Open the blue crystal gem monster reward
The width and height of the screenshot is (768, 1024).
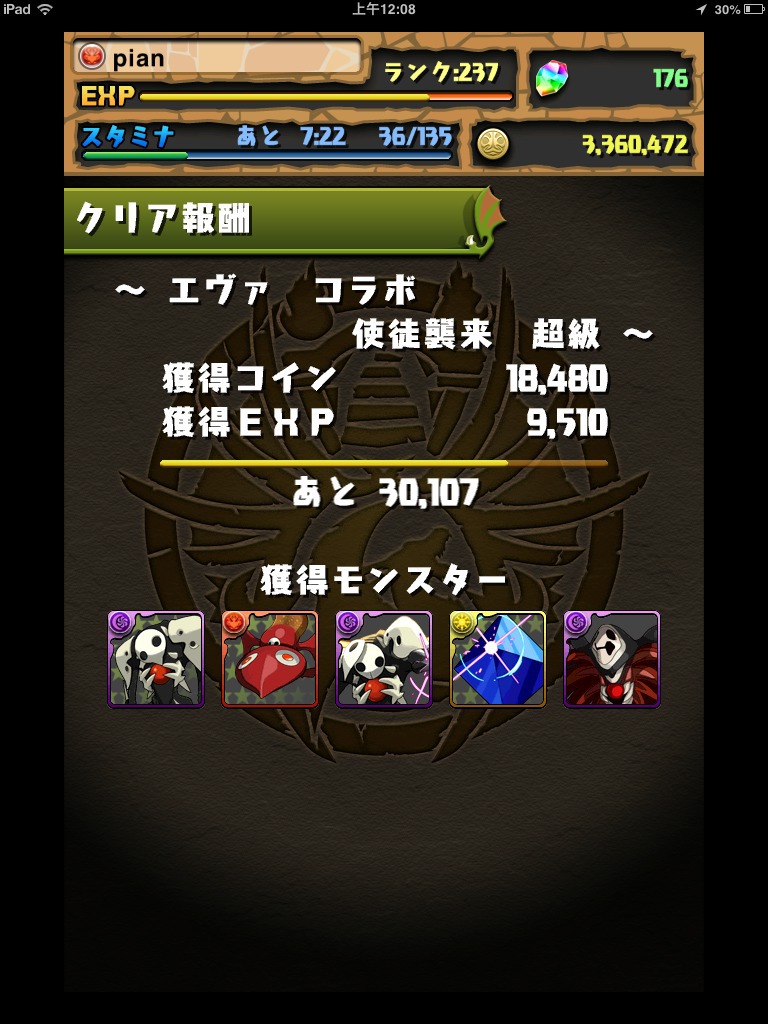click(x=498, y=659)
